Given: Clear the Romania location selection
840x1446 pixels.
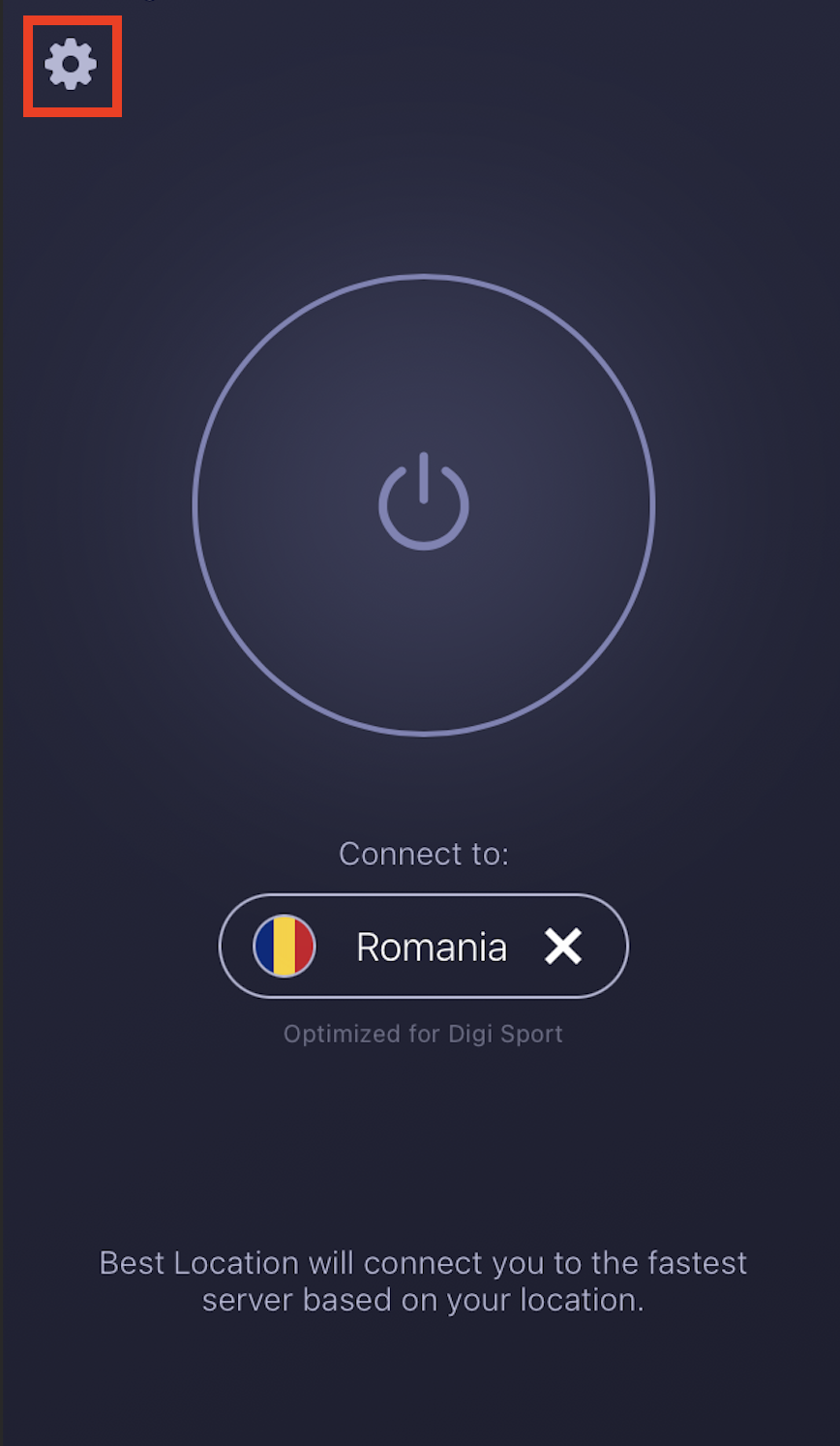Looking at the screenshot, I should (x=562, y=946).
